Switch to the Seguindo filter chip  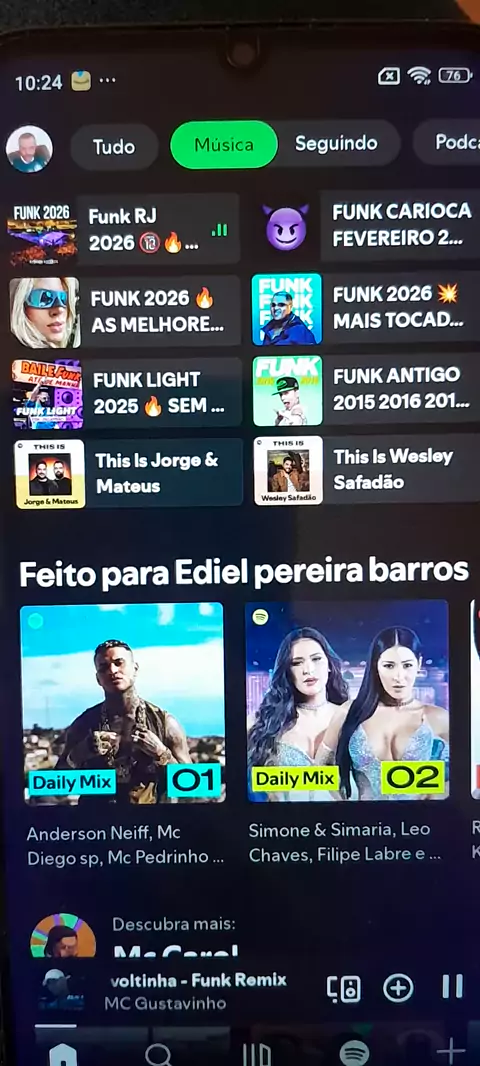pos(337,143)
